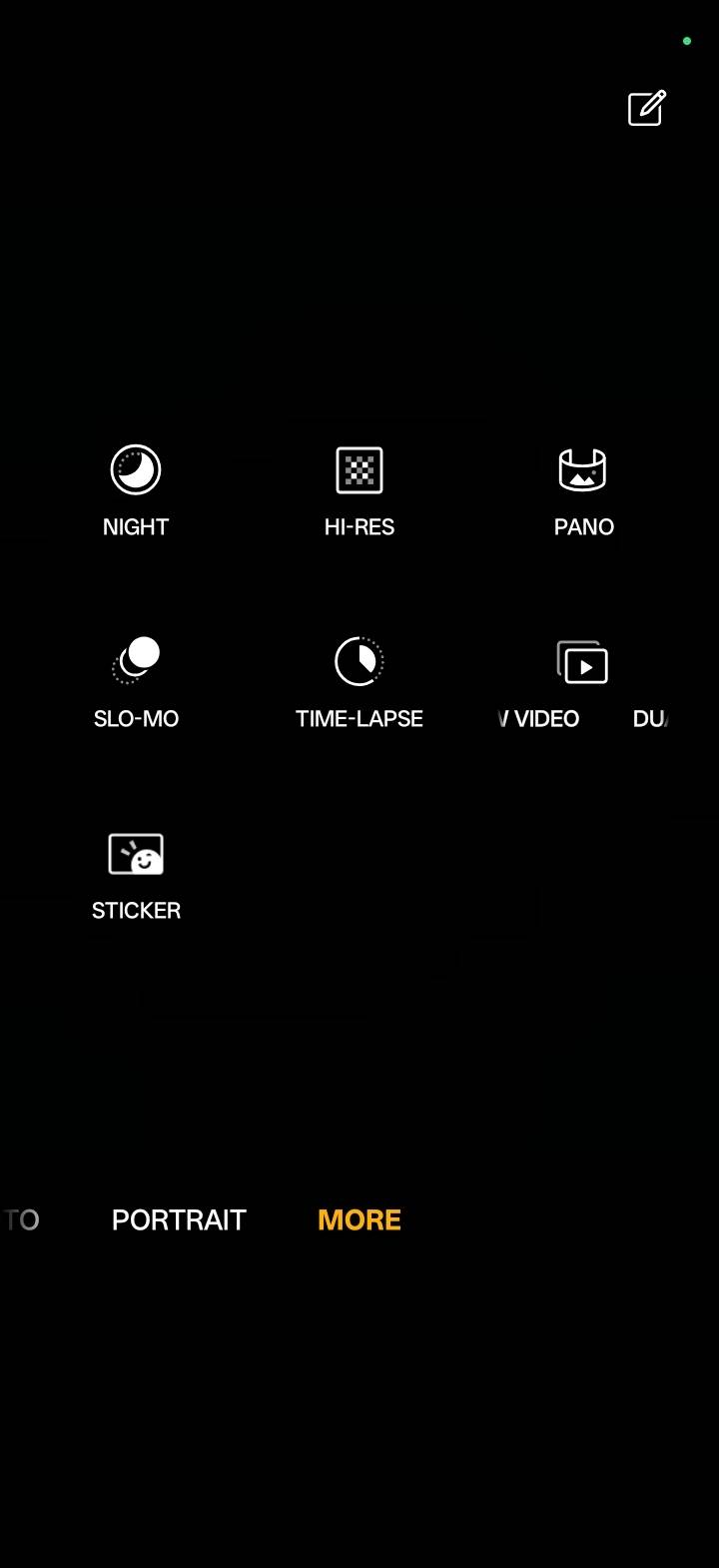719x1568 pixels.
Task: Switch to the Portrait tab
Action: [179, 1219]
